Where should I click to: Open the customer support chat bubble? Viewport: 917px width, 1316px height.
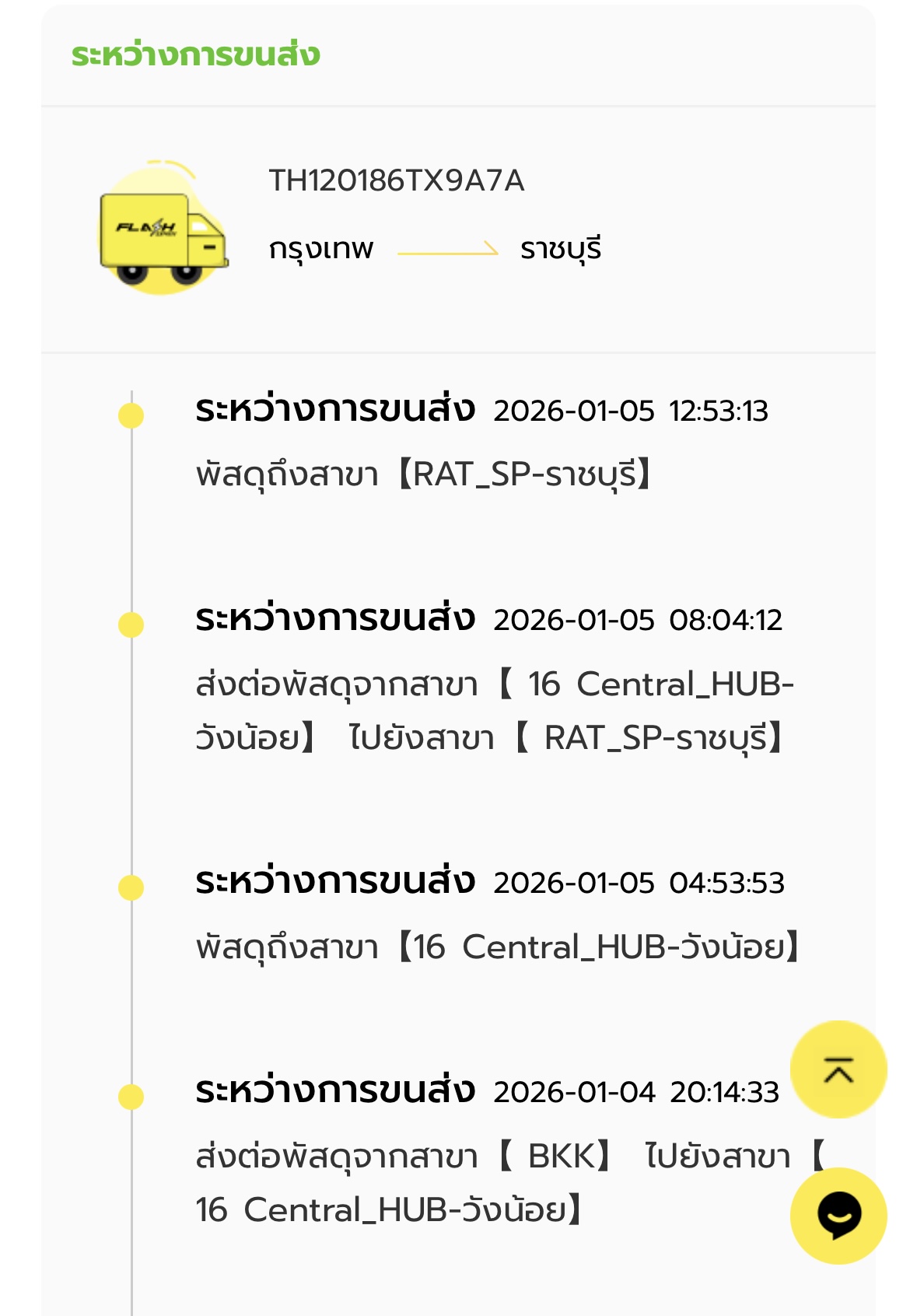pyautogui.click(x=838, y=1216)
